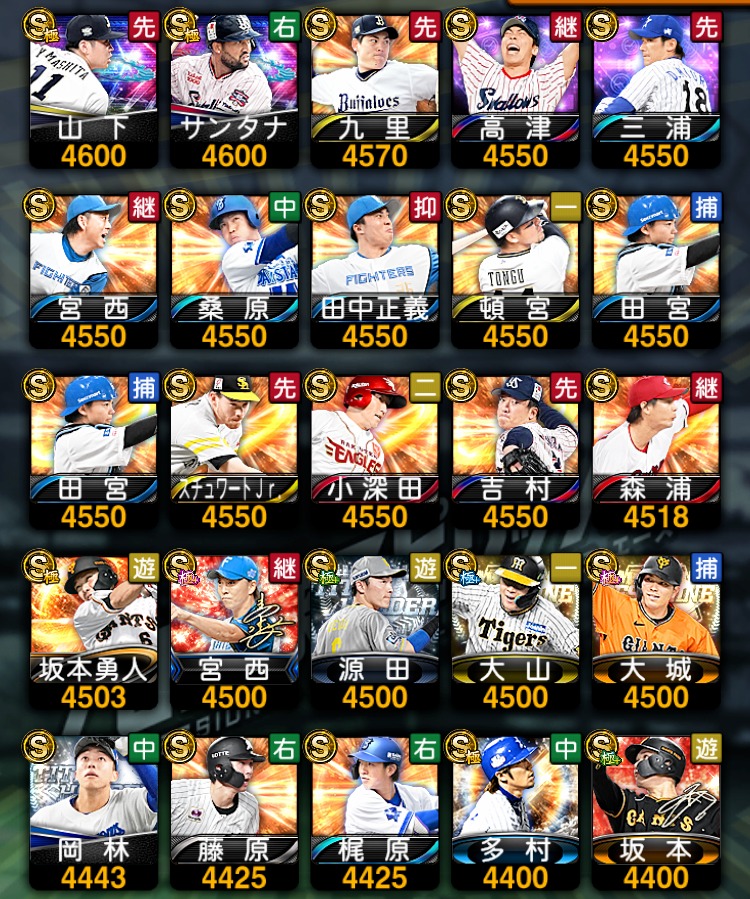Open the 田中正義 closer card
The width and height of the screenshot is (750, 899).
[375, 270]
